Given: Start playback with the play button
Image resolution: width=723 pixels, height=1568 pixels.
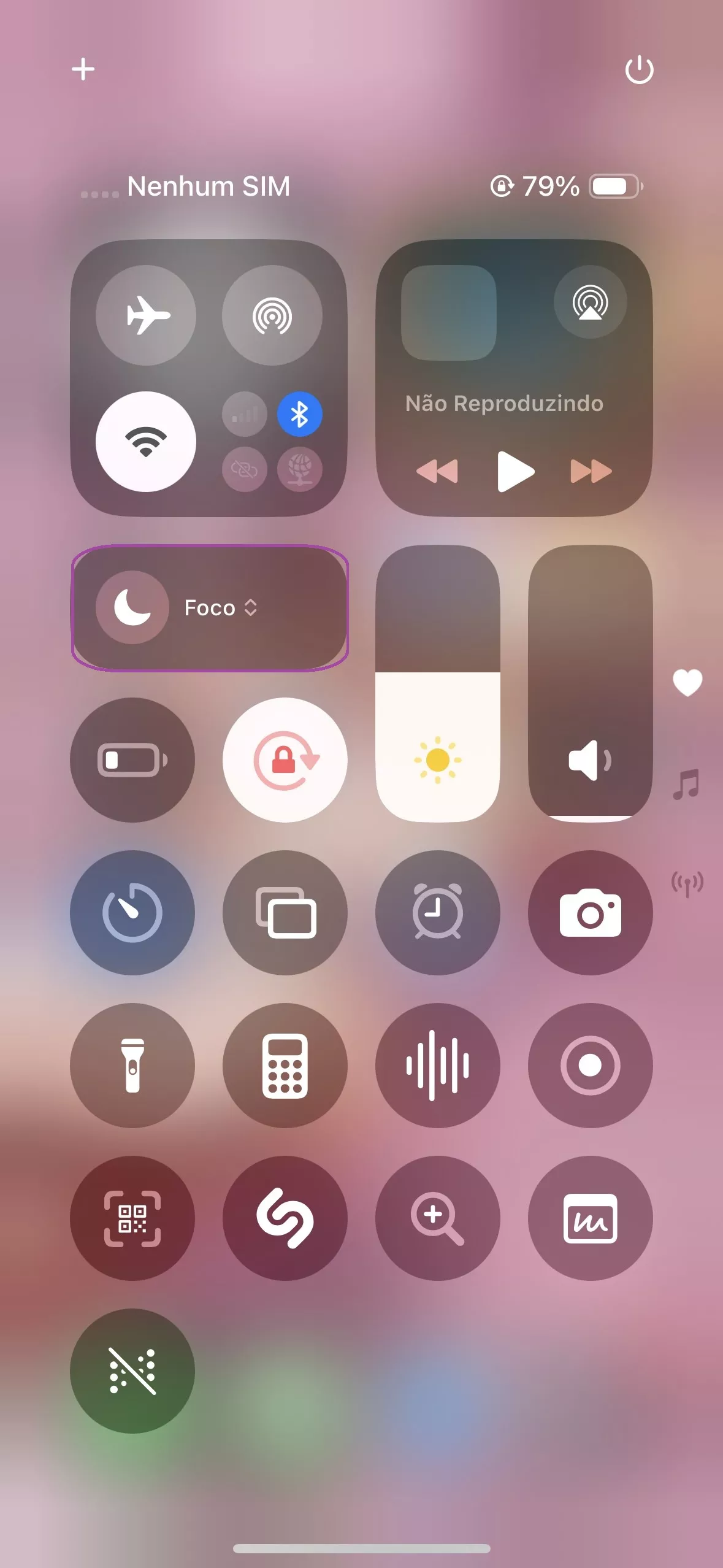Looking at the screenshot, I should 515,471.
